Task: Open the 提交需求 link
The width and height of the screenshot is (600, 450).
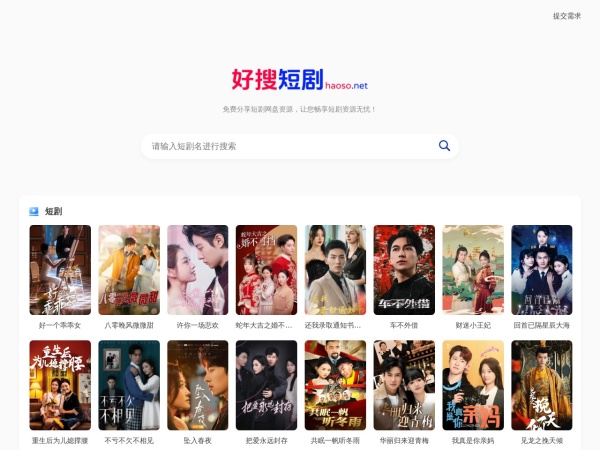Action: point(567,16)
